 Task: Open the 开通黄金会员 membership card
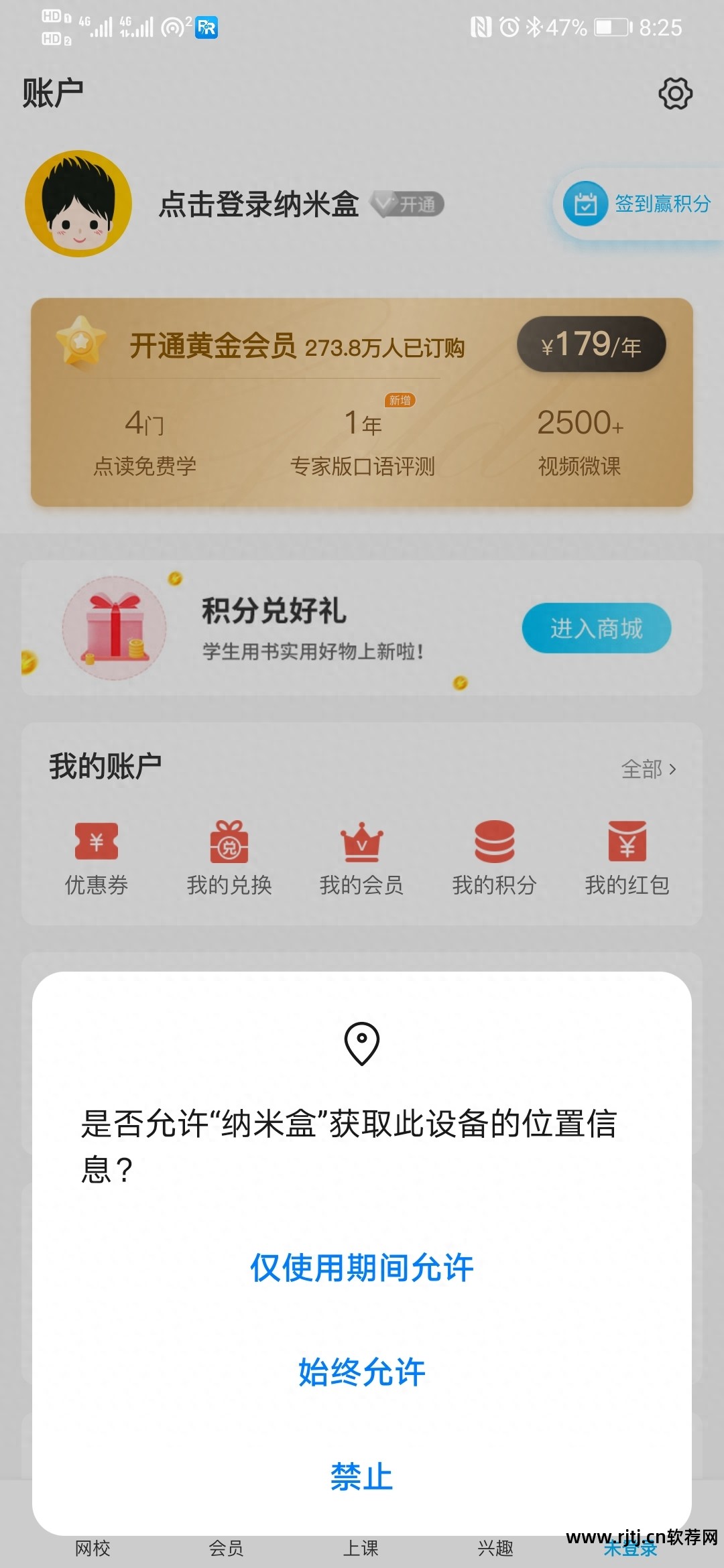click(362, 402)
